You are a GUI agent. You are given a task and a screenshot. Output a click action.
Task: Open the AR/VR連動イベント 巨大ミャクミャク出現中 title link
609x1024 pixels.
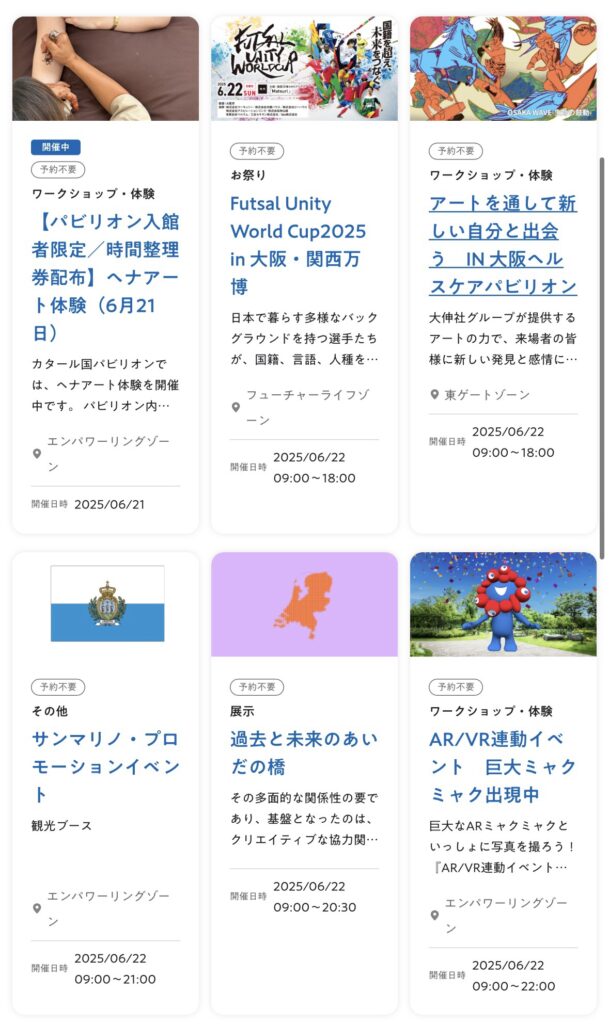(503, 767)
